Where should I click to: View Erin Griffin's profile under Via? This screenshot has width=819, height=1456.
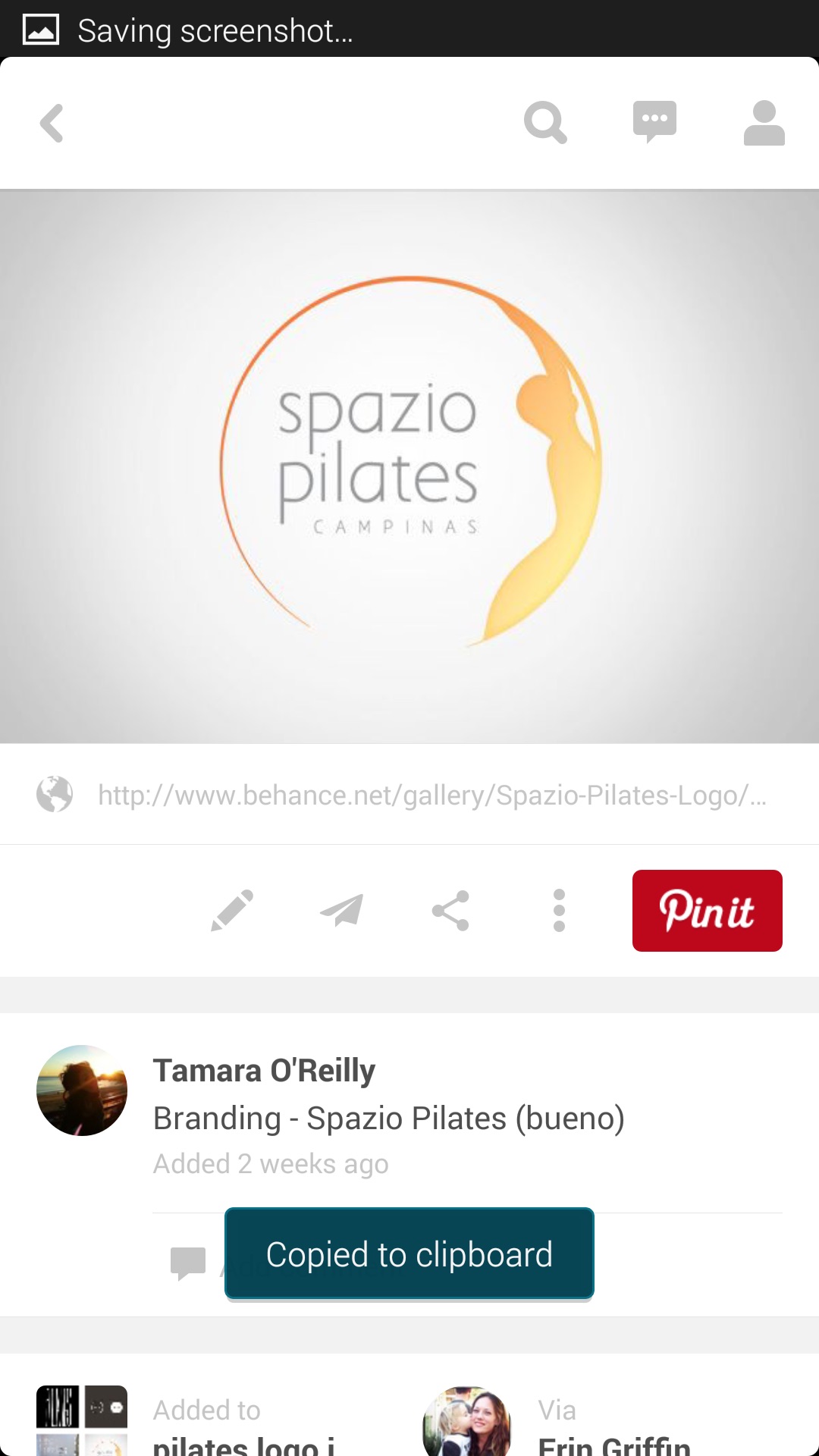coord(613,1443)
